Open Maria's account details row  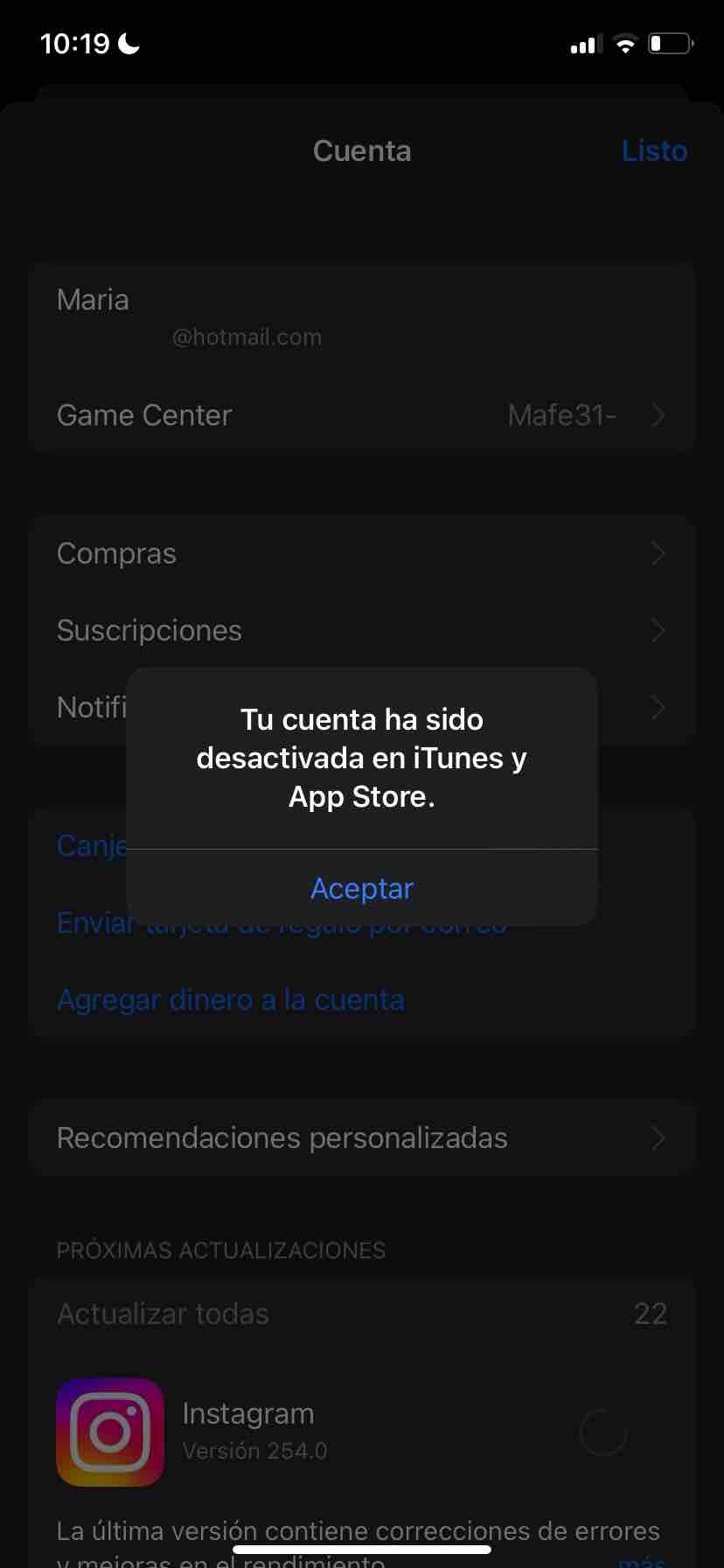point(362,318)
